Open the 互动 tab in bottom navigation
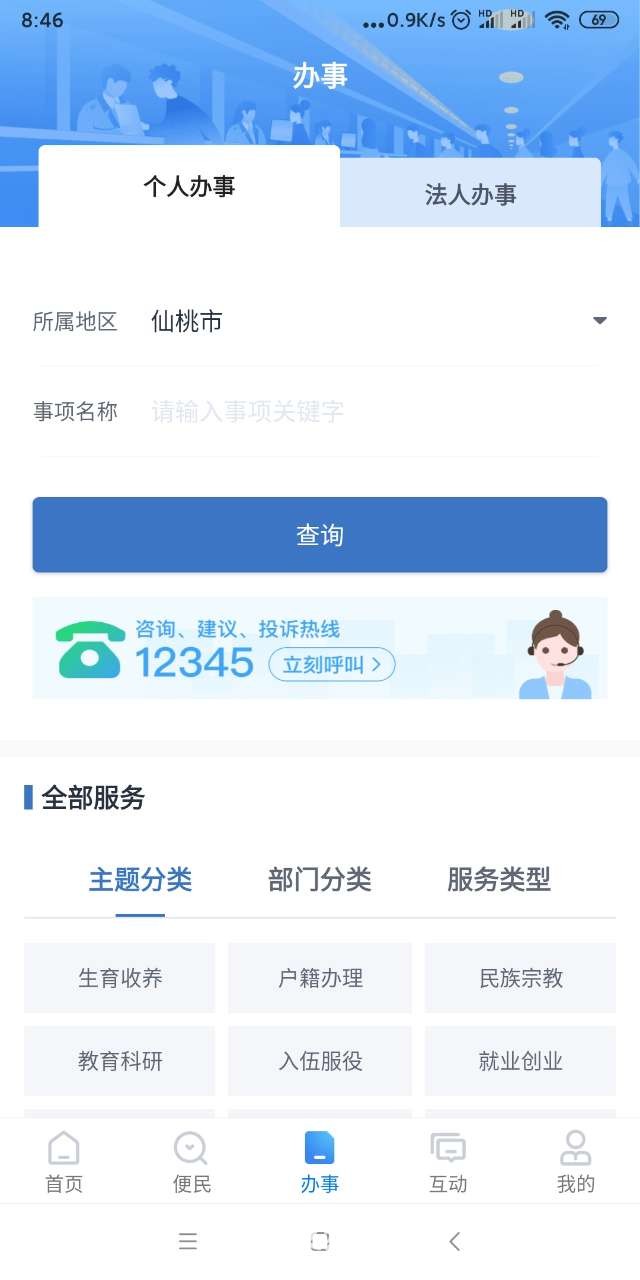Viewport: 640px width, 1280px height. 448,1162
